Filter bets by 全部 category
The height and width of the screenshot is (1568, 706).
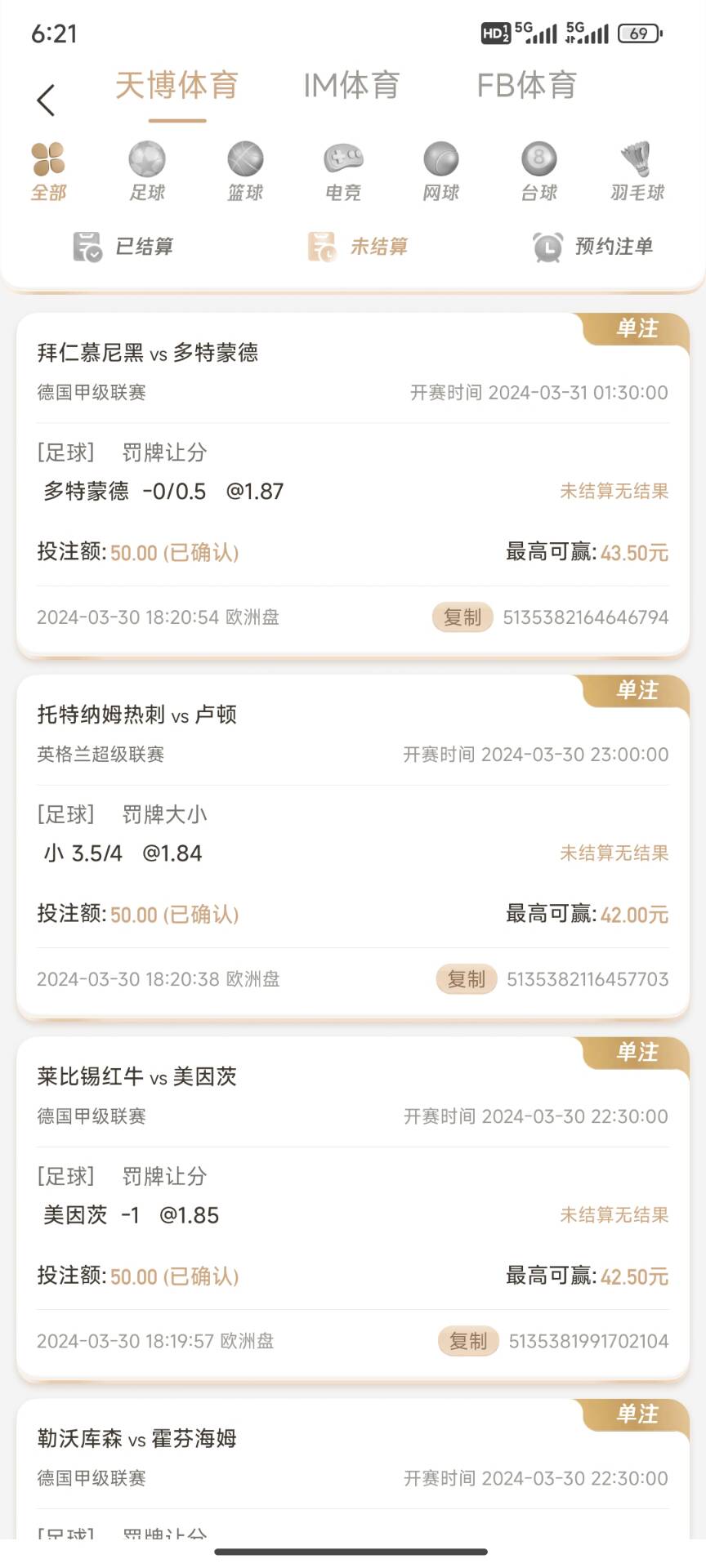[48, 171]
